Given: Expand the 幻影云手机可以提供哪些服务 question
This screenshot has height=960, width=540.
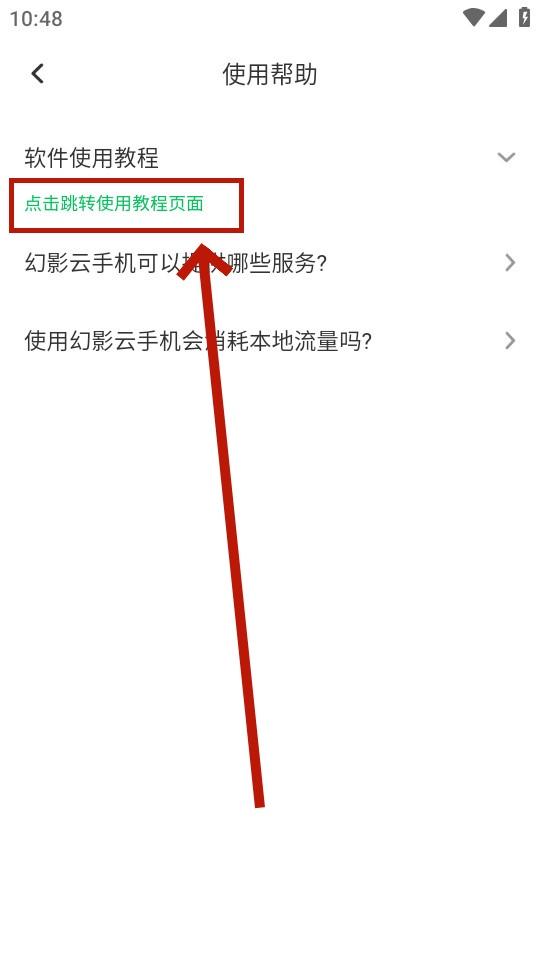Looking at the screenshot, I should [x=270, y=263].
